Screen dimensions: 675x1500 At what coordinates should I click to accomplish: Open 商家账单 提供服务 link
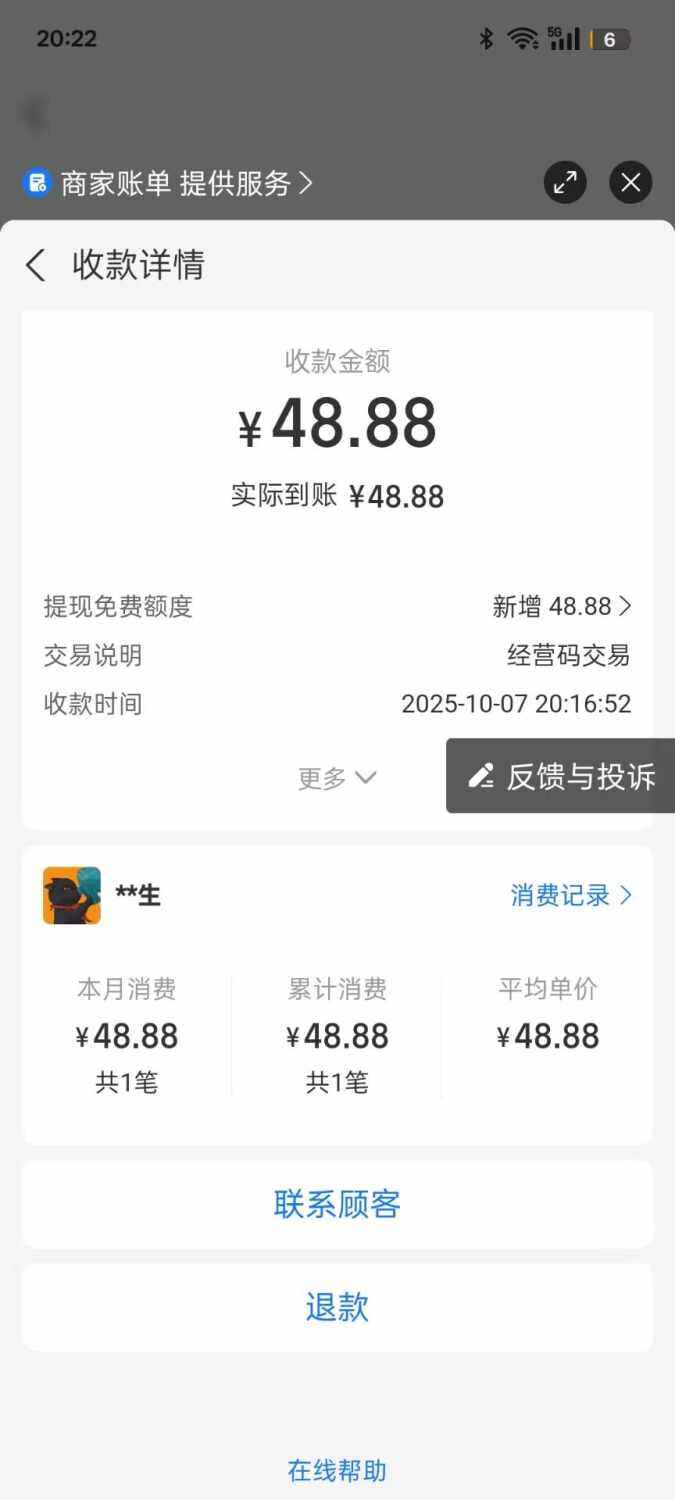(168, 183)
